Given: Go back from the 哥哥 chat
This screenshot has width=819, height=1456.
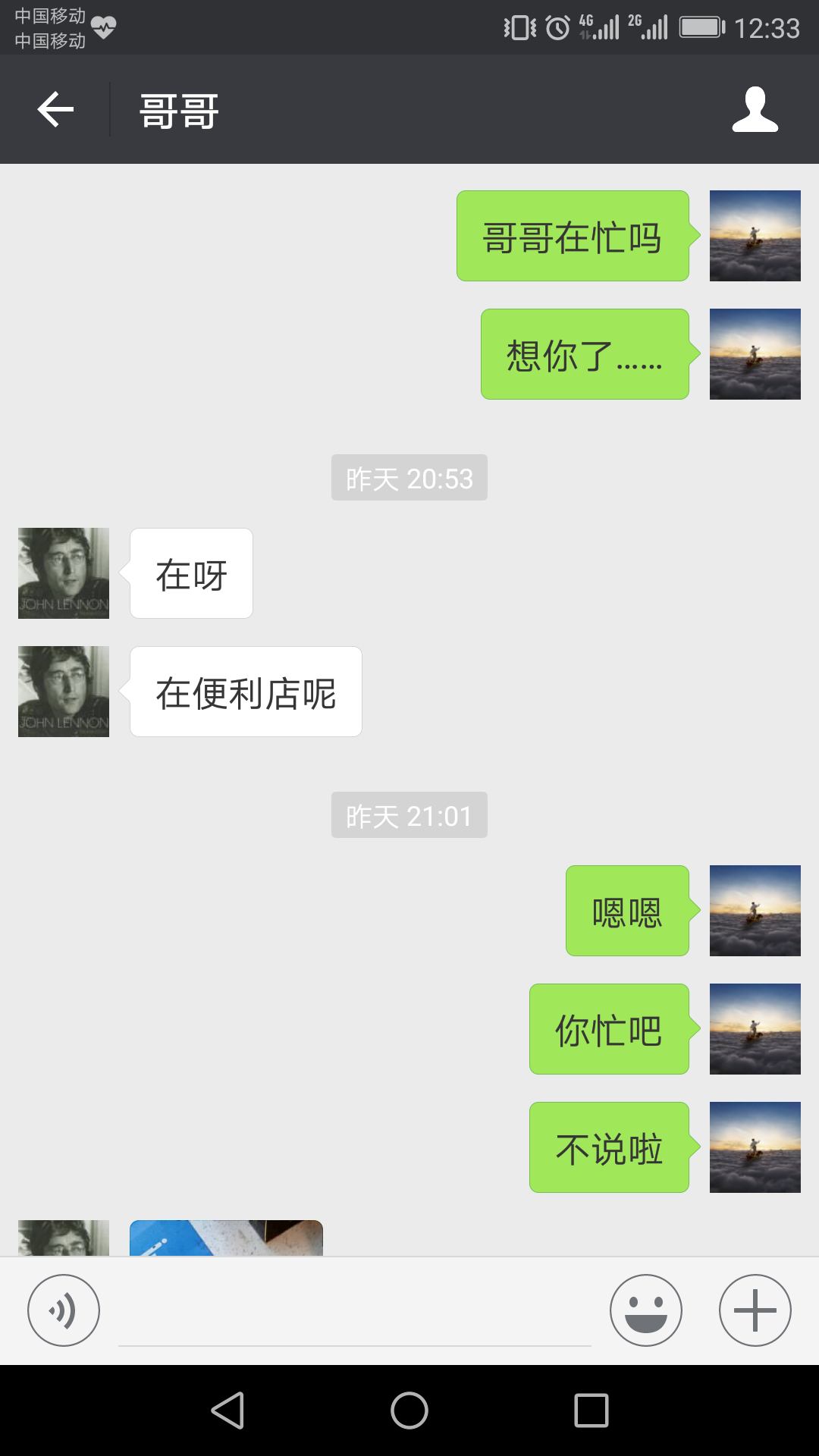Looking at the screenshot, I should 55,110.
